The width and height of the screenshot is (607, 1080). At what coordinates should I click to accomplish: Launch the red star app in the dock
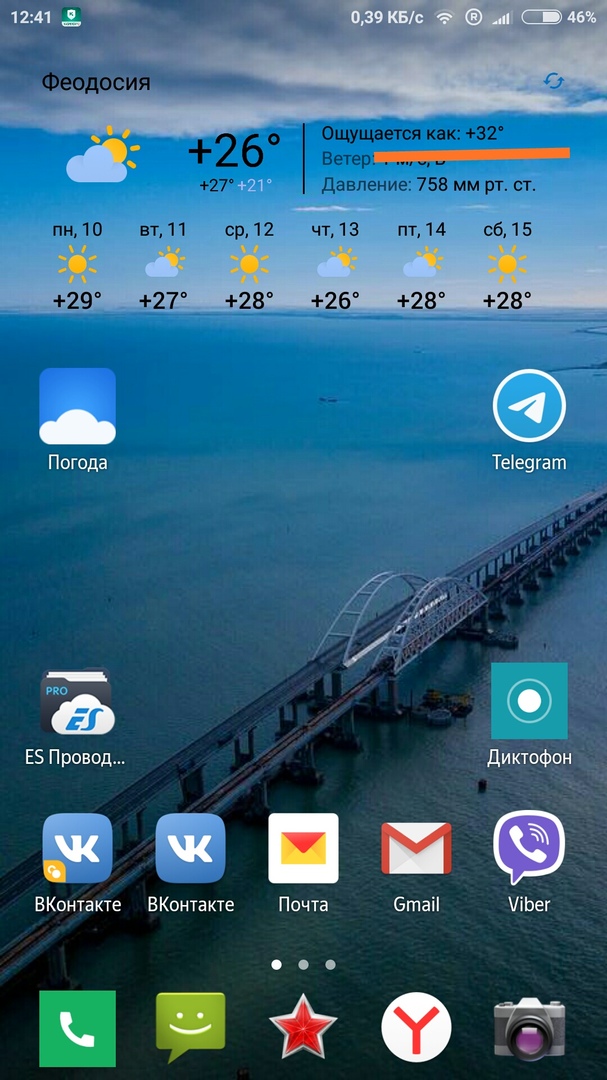click(303, 1028)
